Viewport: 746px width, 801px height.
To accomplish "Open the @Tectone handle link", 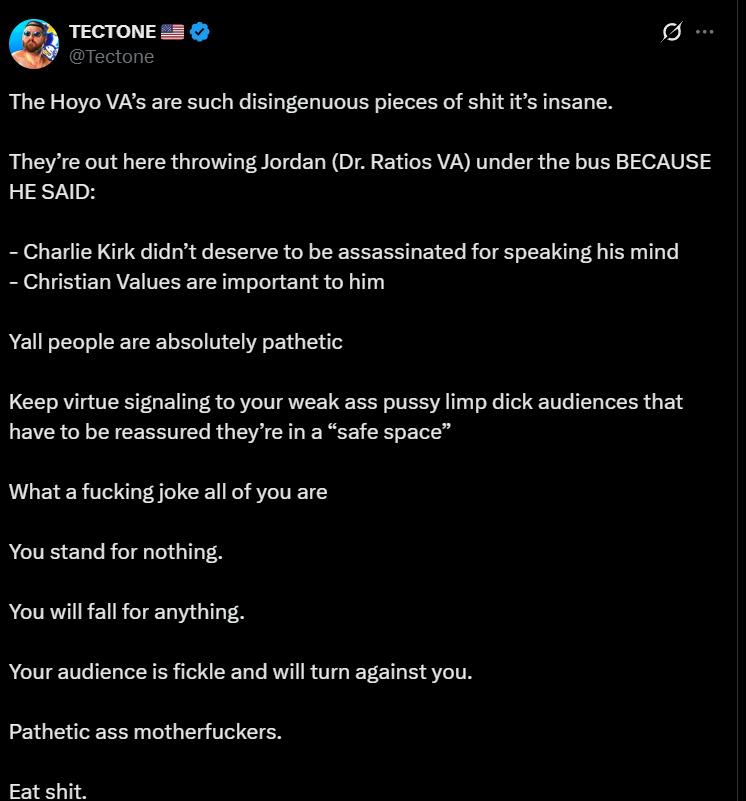I will click(x=111, y=57).
